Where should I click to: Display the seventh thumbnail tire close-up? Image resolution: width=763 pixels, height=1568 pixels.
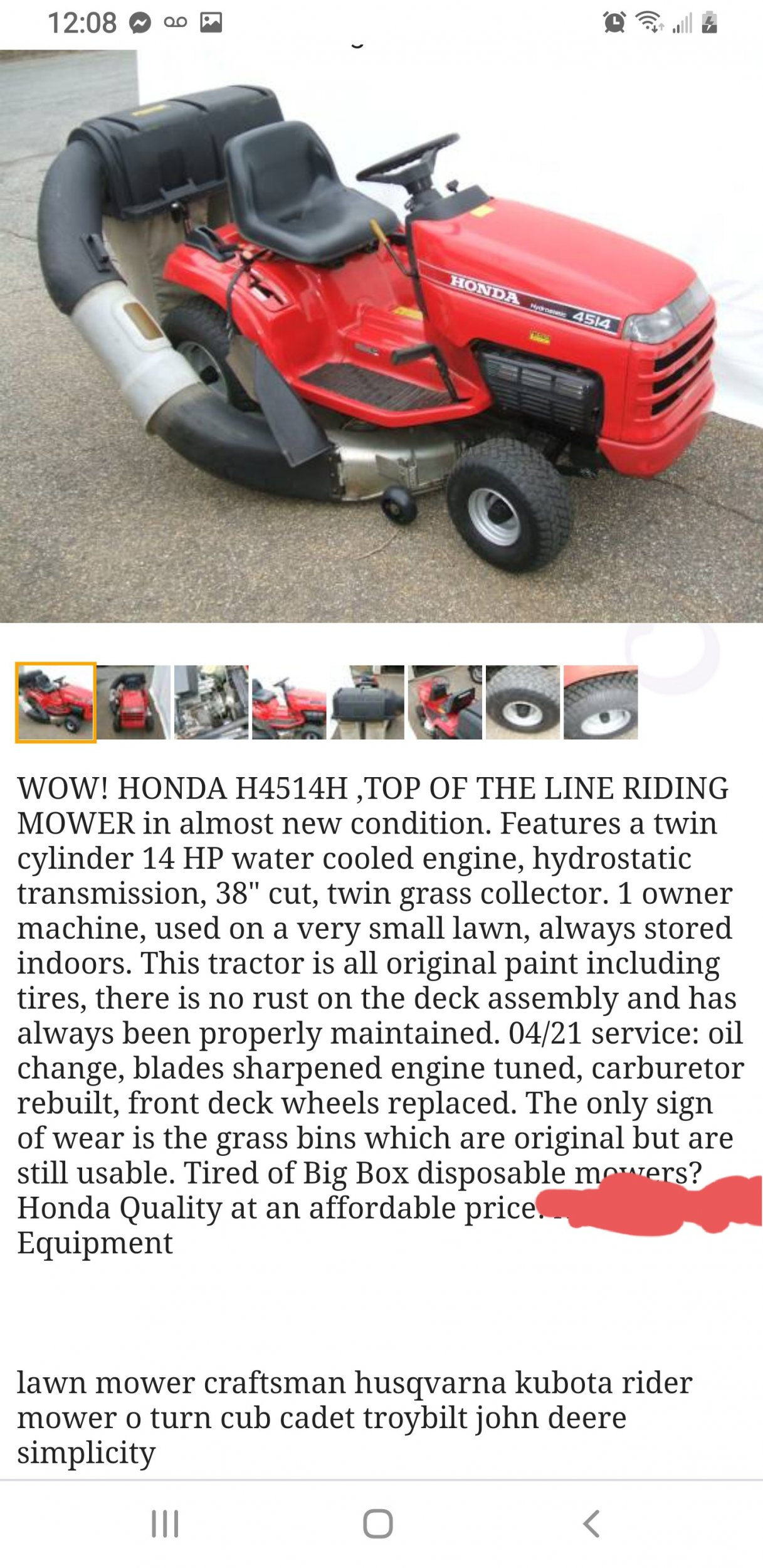tap(523, 702)
